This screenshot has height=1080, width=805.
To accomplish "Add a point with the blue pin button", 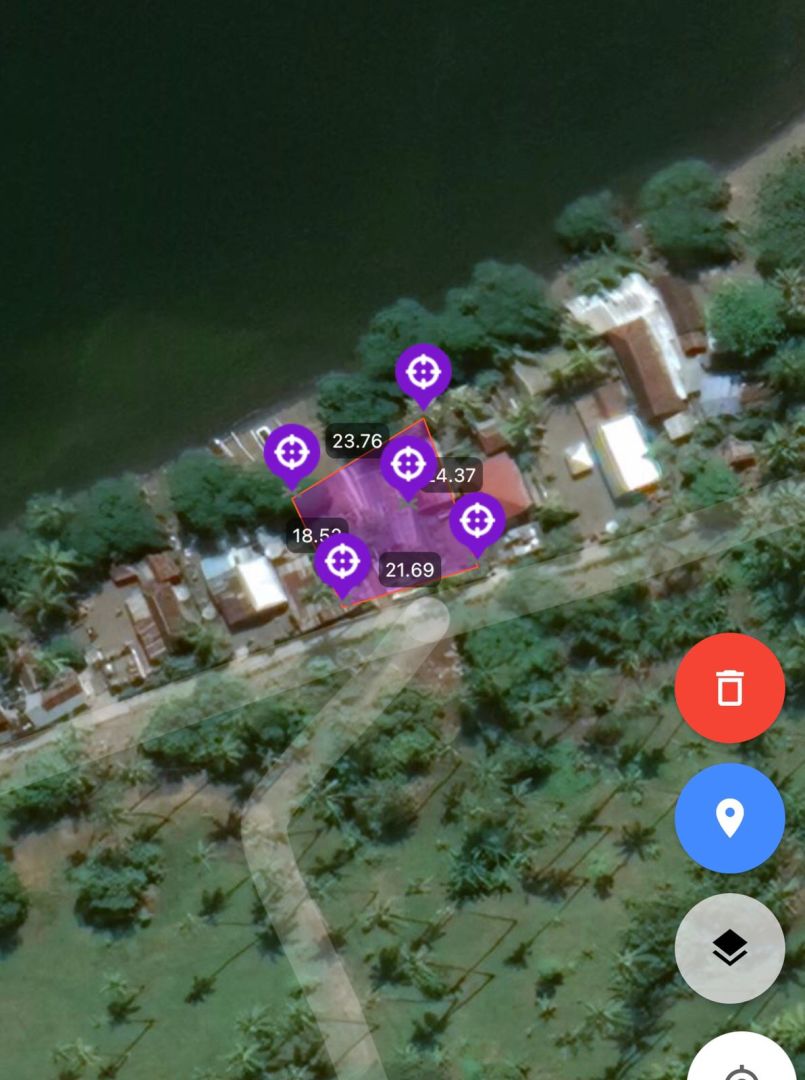I will [729, 818].
